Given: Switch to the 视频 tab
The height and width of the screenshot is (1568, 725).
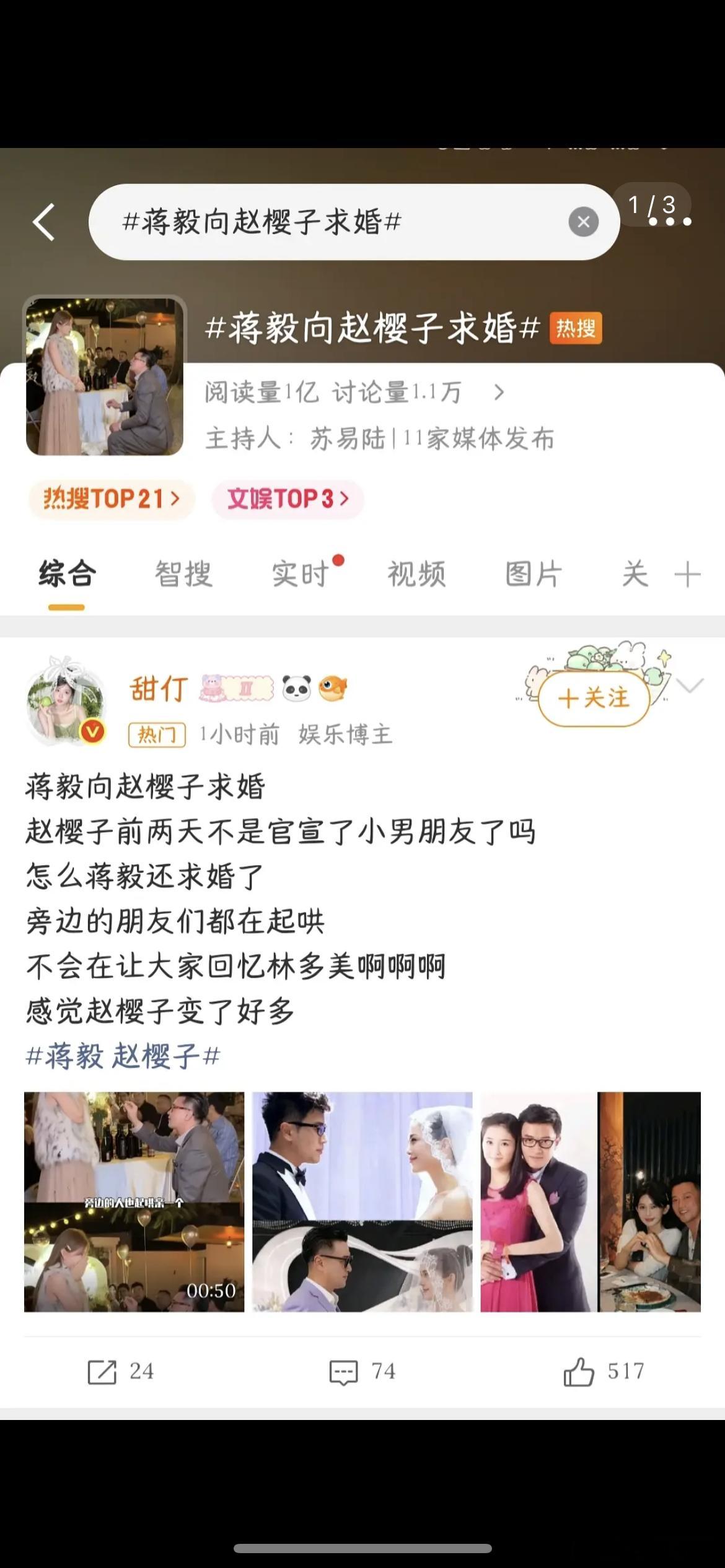Looking at the screenshot, I should 416,573.
